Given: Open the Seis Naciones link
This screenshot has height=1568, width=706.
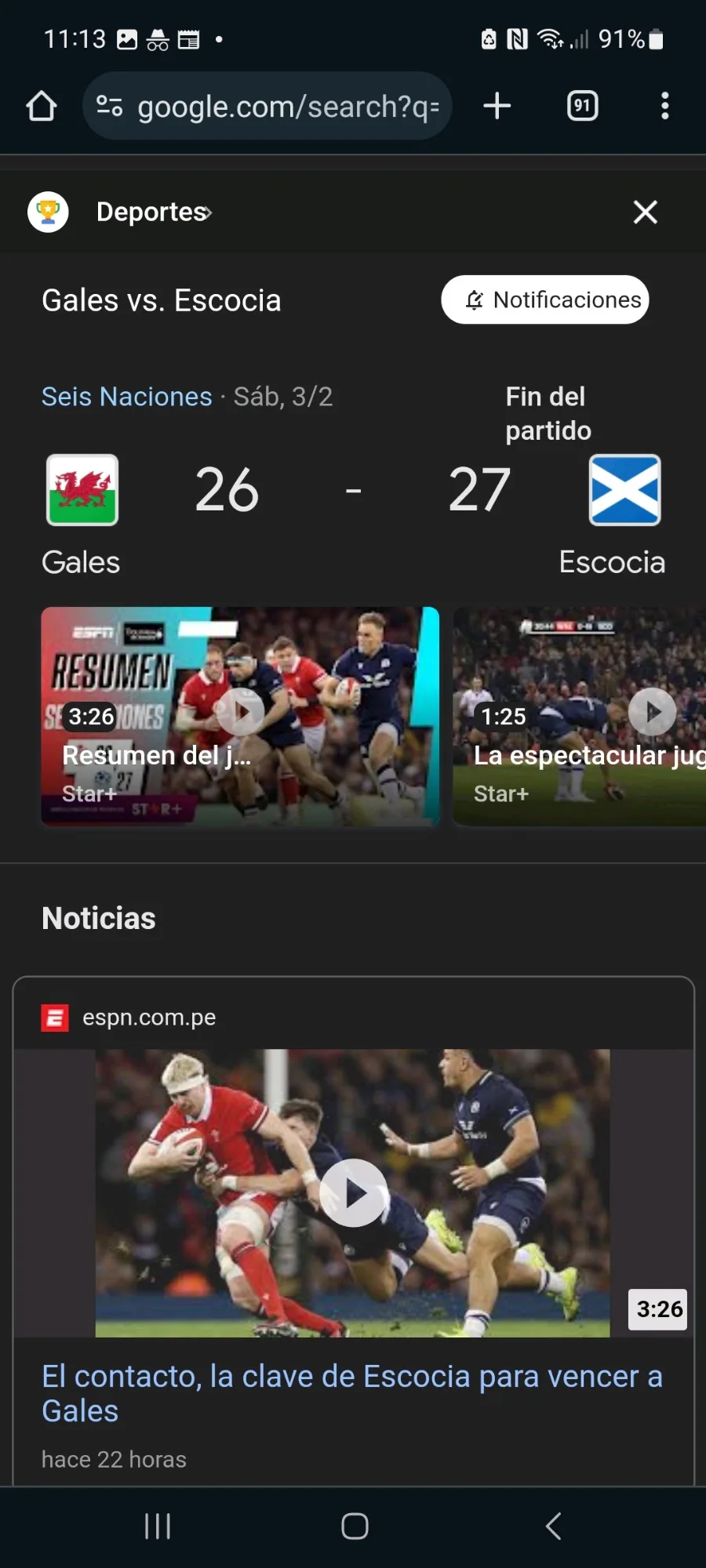Looking at the screenshot, I should tap(126, 397).
